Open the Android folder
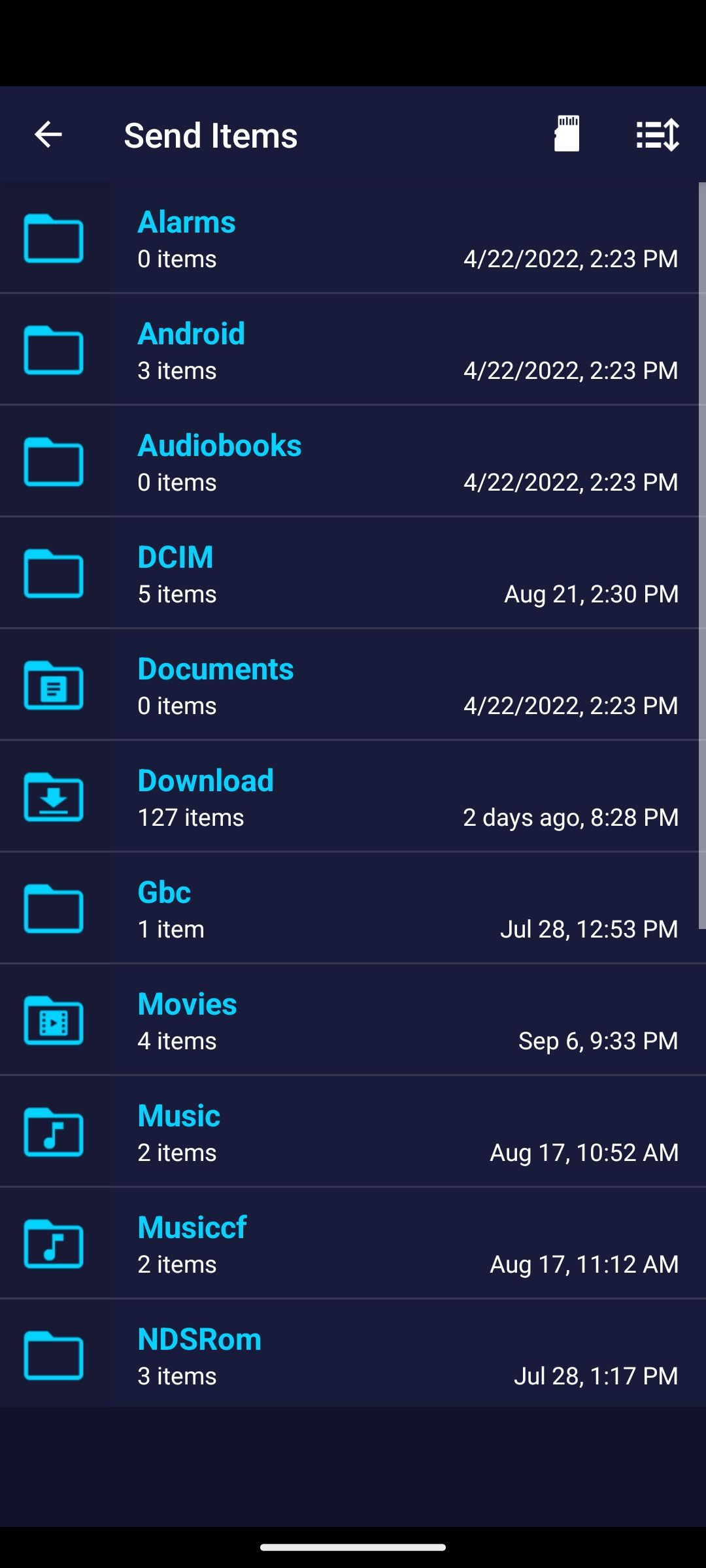Screen dimensions: 706x1568 click(x=192, y=333)
